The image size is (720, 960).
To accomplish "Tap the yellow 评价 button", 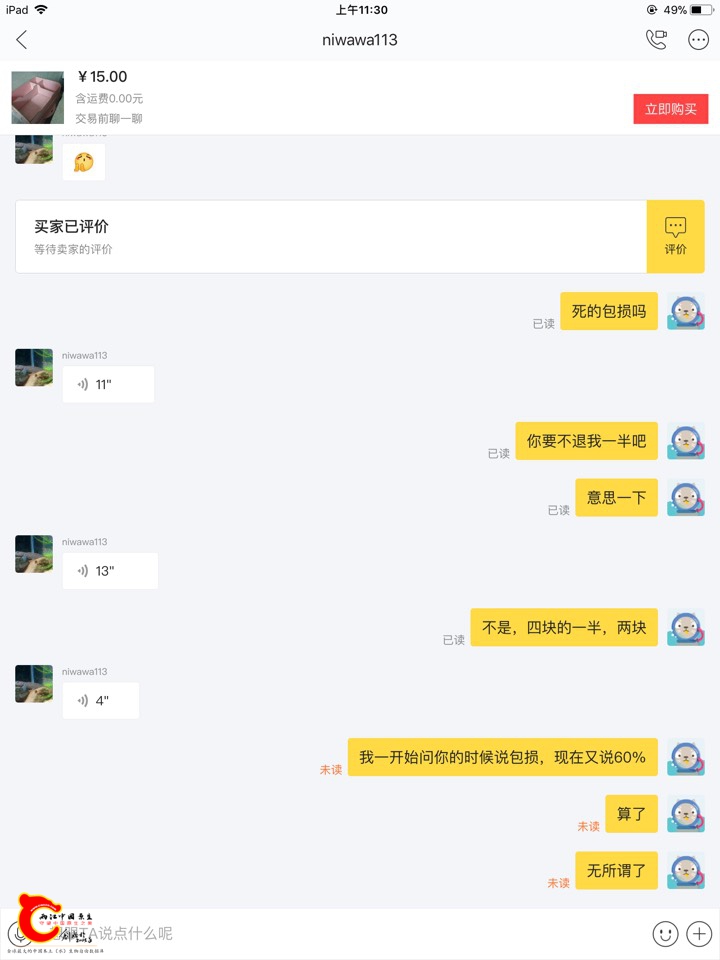I will pyautogui.click(x=675, y=236).
